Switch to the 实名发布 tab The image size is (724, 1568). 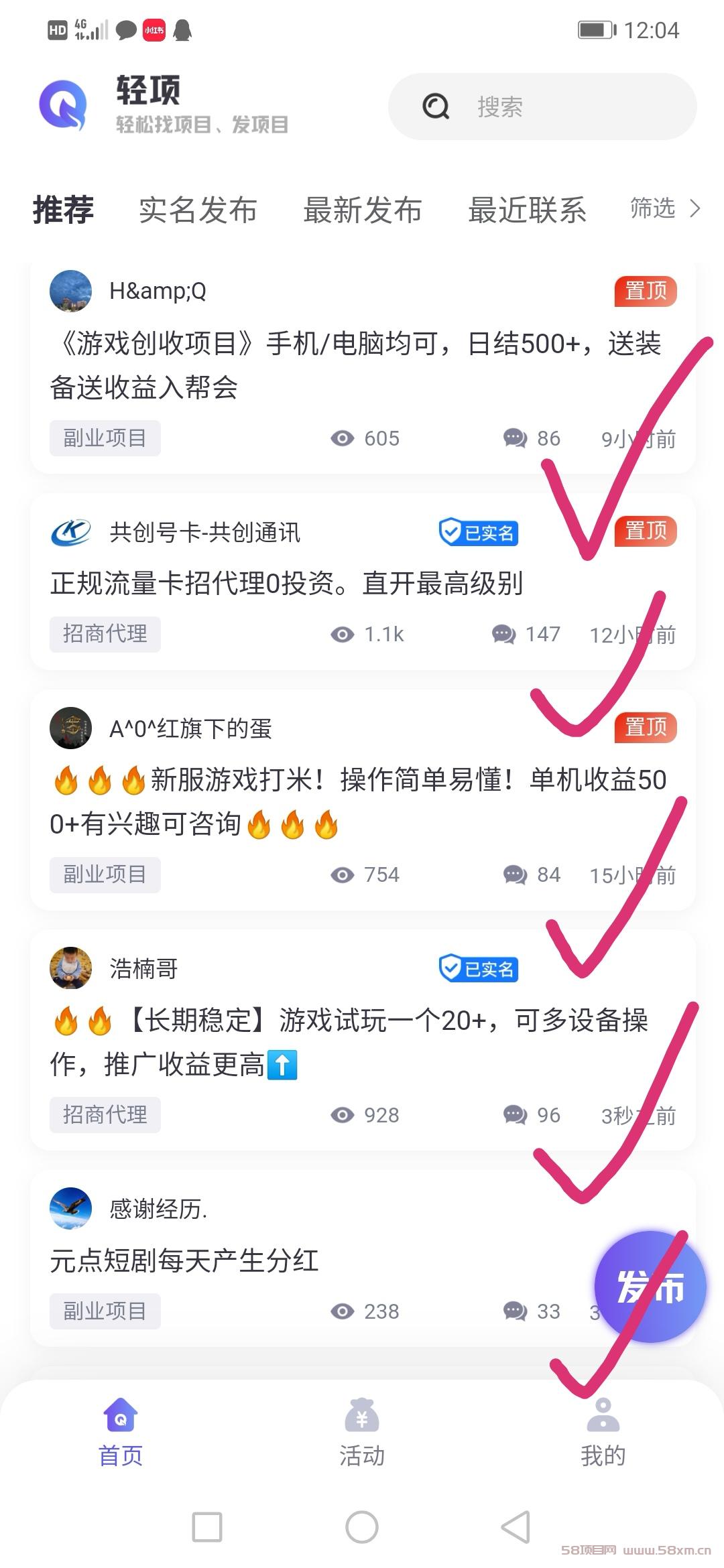tap(198, 210)
